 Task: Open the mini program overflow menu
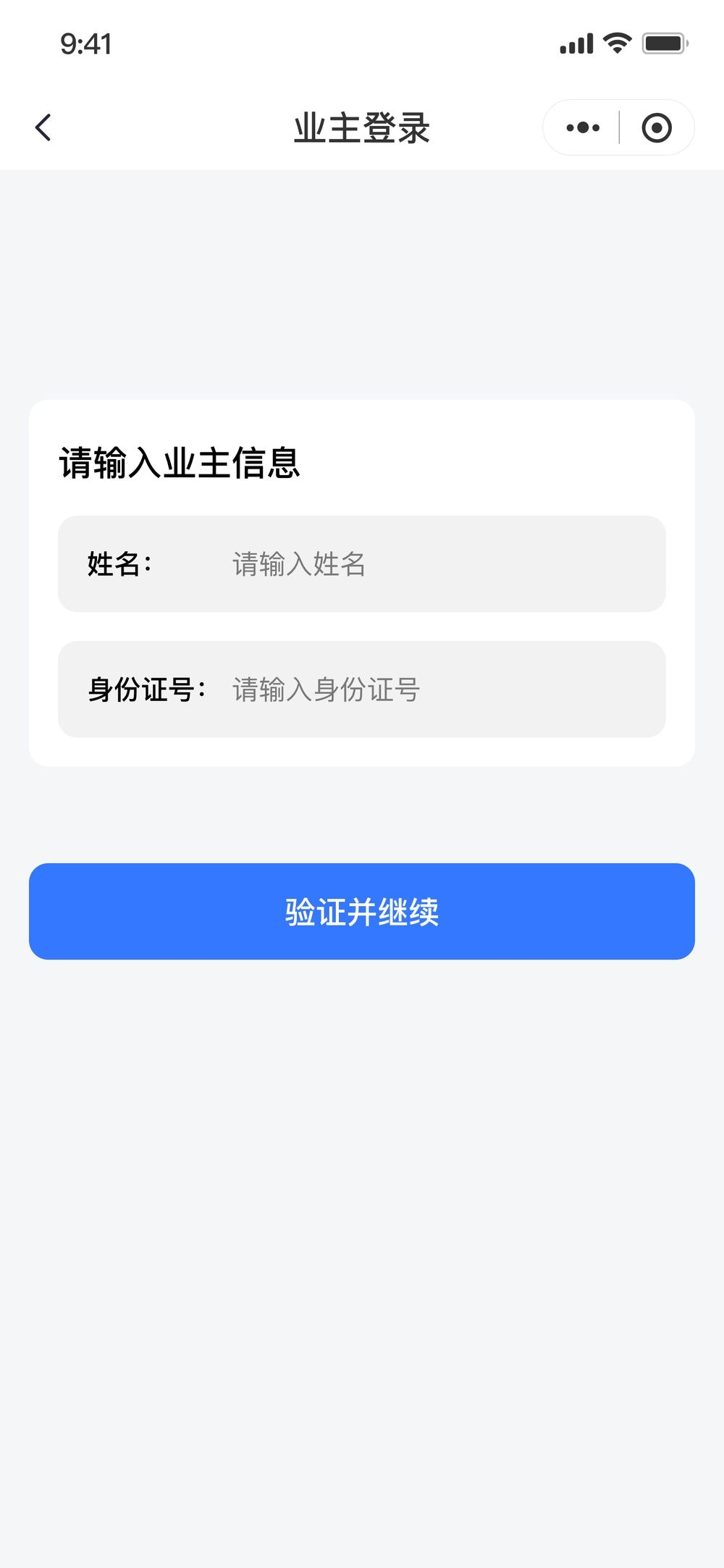click(583, 127)
